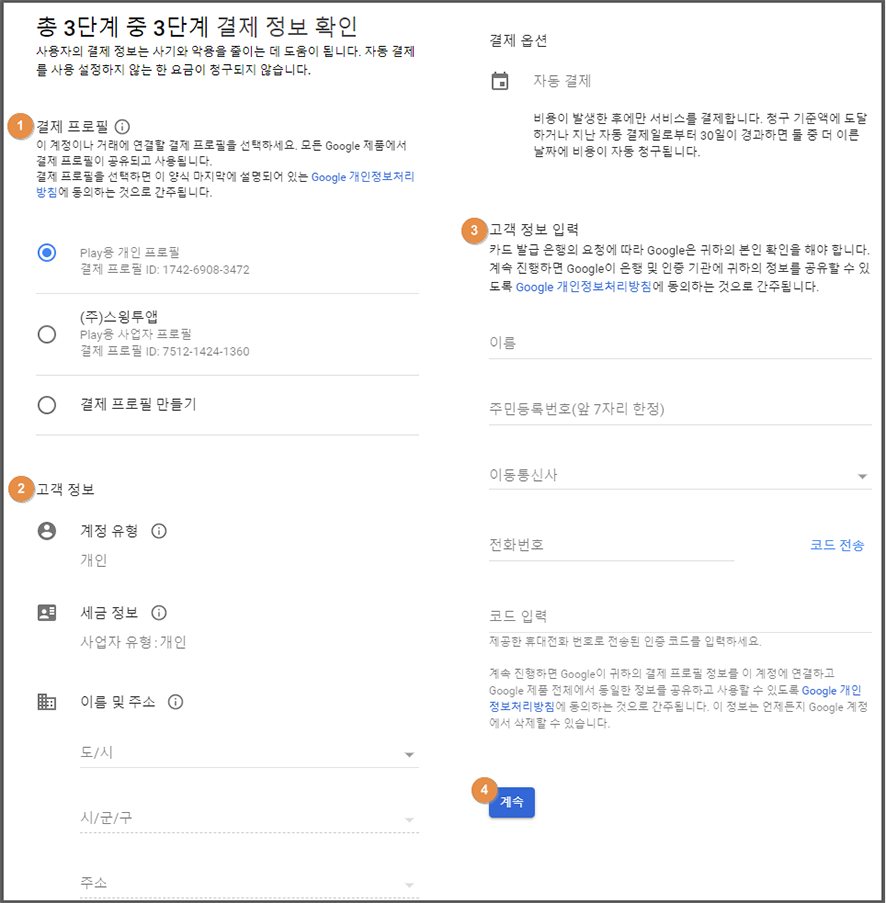Show info for 세금 정보
Screen dimensions: 886x903
click(158, 613)
